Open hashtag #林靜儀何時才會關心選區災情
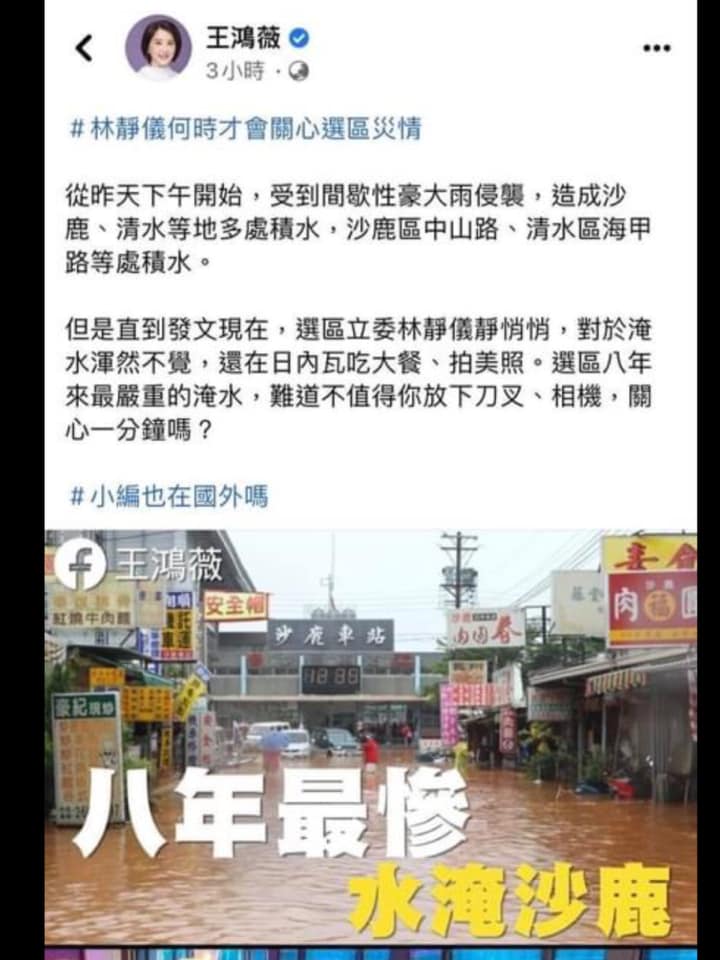This screenshot has width=720, height=960. pos(245,128)
